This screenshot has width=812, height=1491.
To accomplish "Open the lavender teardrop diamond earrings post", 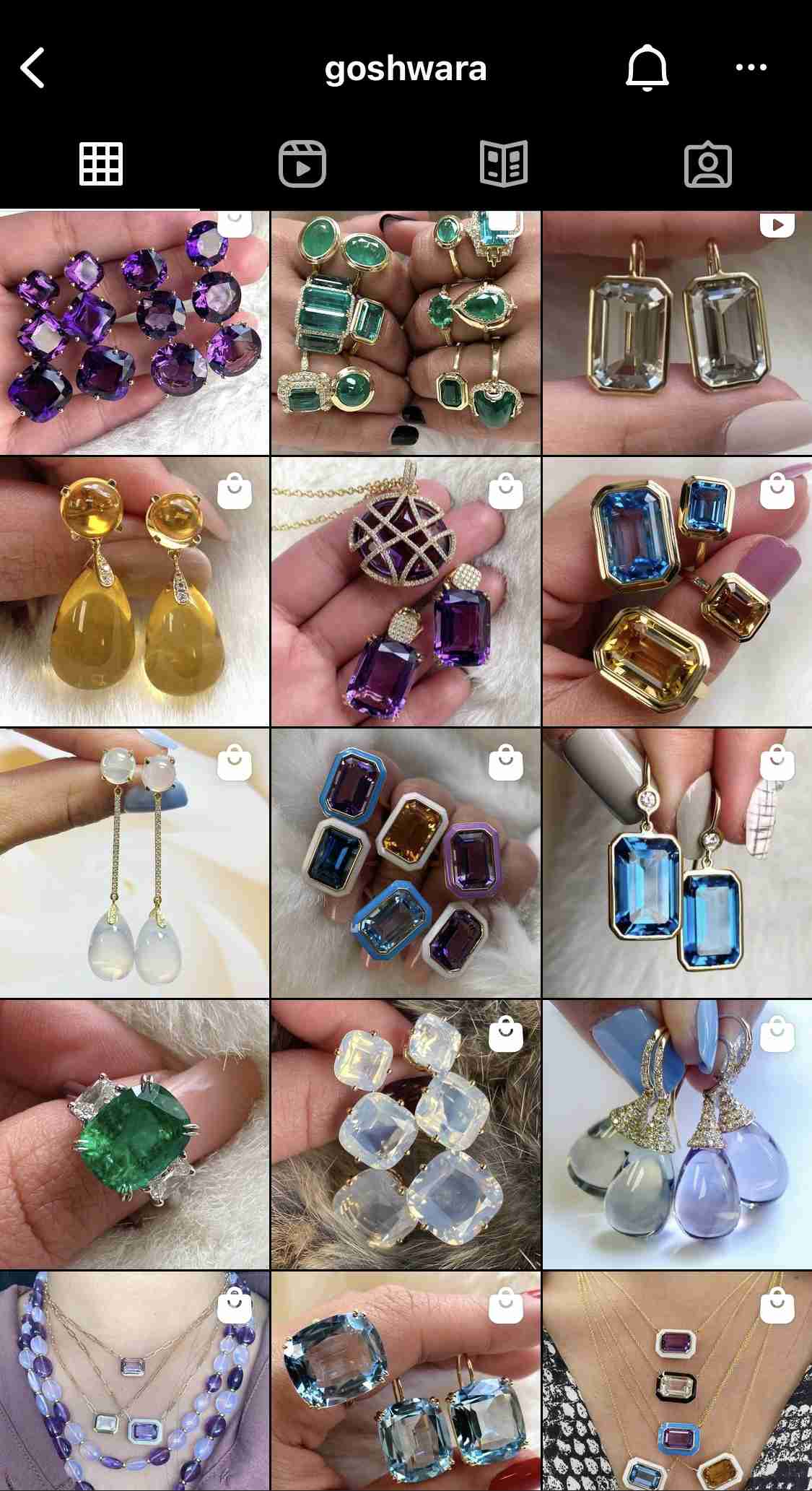I will tap(677, 1135).
